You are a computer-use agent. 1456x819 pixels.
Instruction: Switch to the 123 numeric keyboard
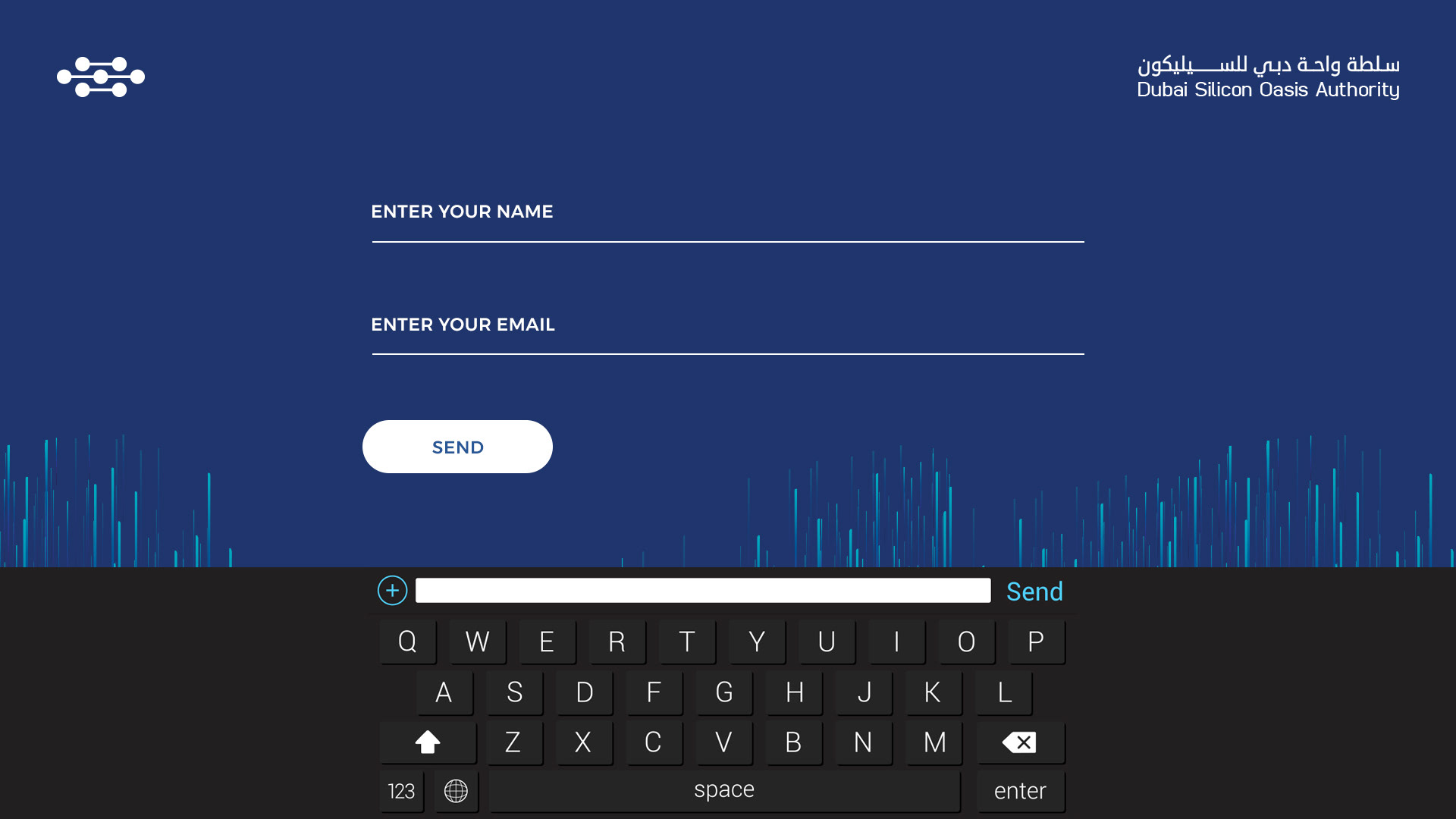(401, 791)
